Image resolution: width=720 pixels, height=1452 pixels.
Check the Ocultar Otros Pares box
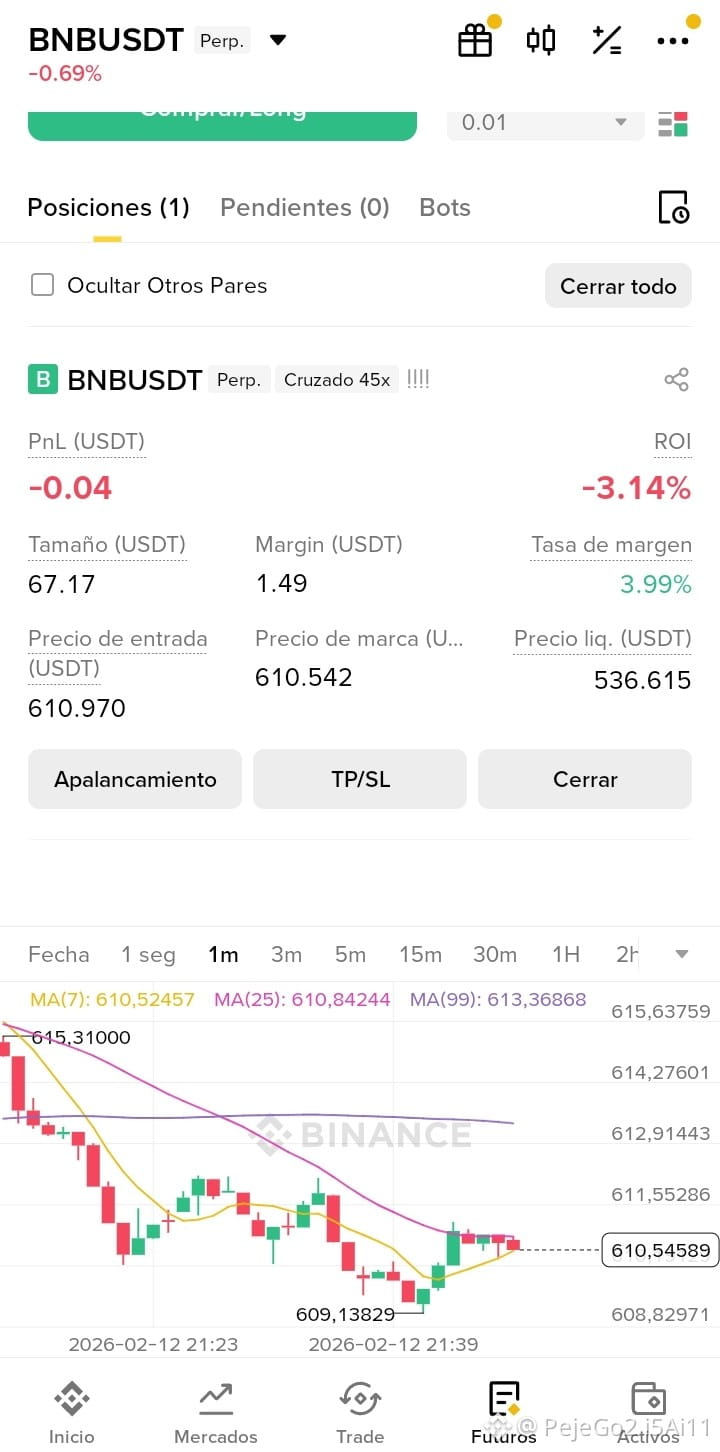click(42, 285)
